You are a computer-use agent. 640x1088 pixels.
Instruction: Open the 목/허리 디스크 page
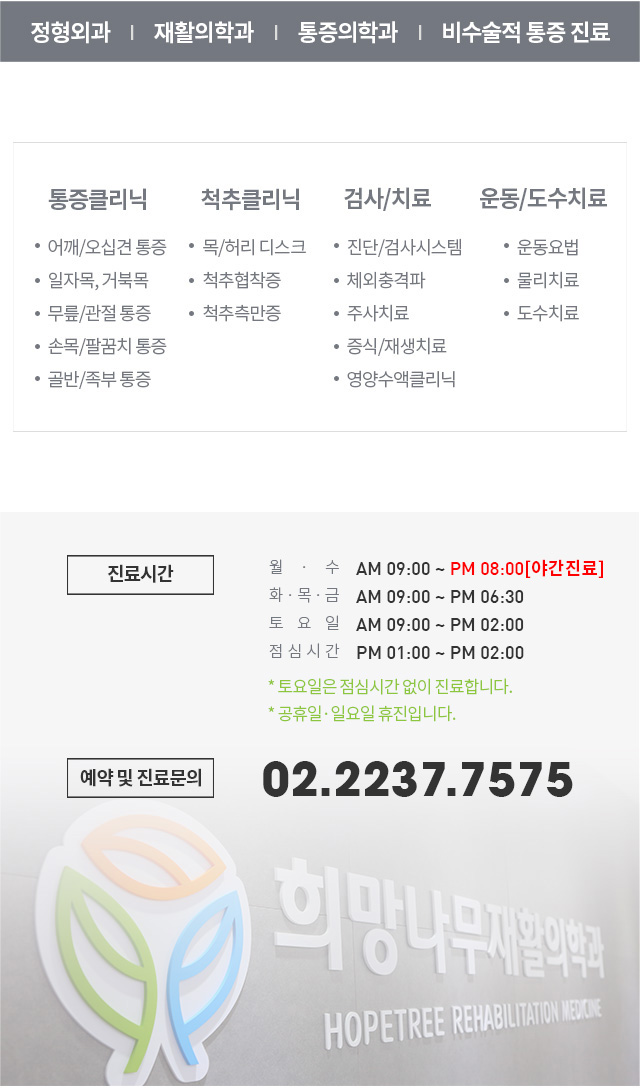(x=254, y=246)
